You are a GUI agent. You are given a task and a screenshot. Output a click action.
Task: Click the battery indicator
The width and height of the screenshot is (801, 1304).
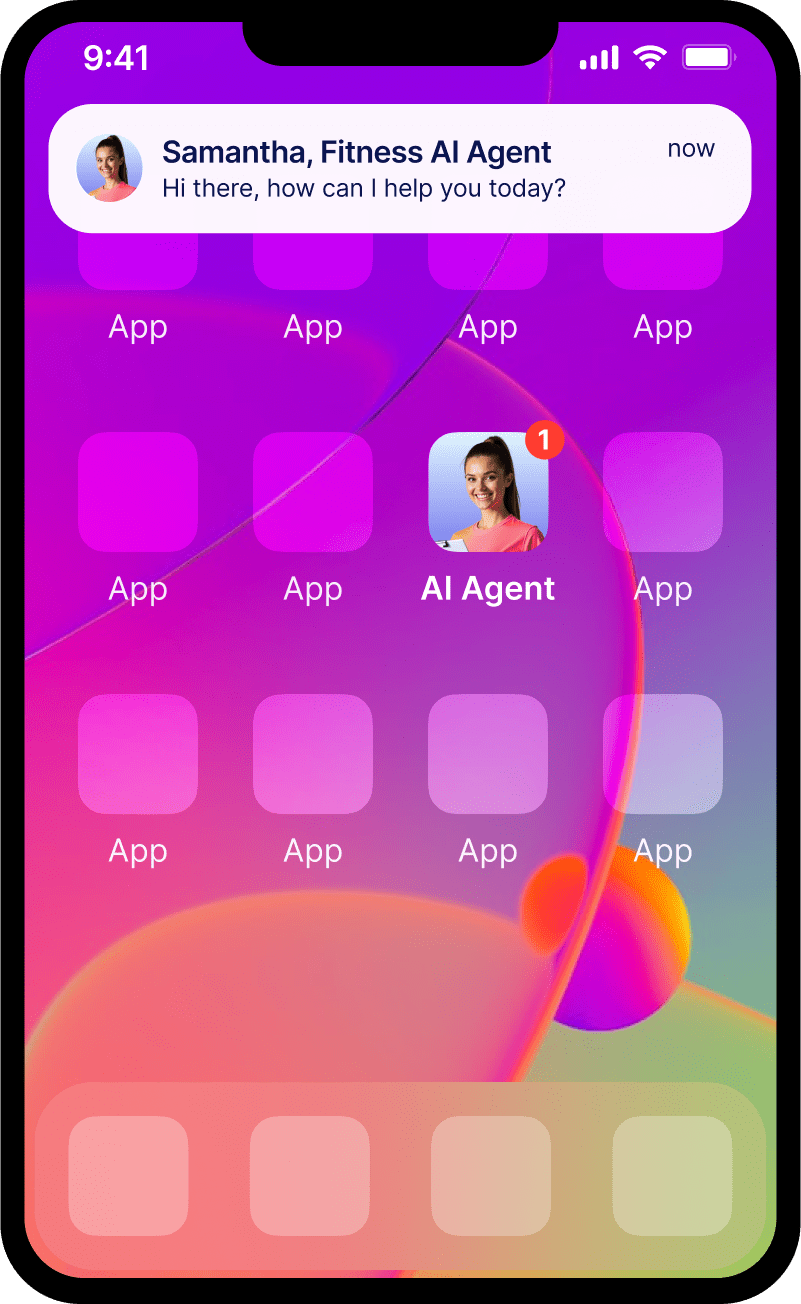tap(708, 58)
